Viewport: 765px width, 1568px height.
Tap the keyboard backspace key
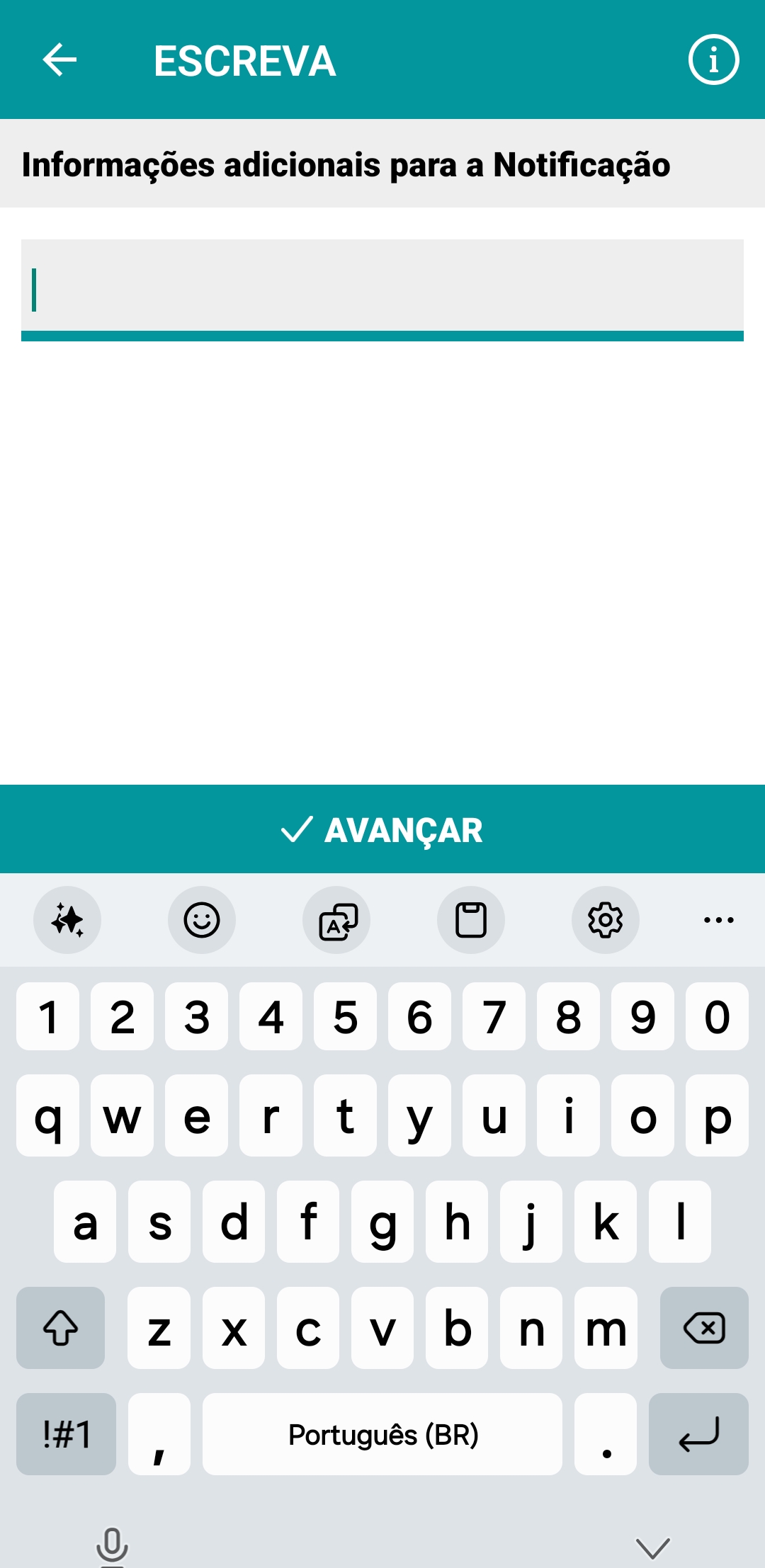[703, 1328]
